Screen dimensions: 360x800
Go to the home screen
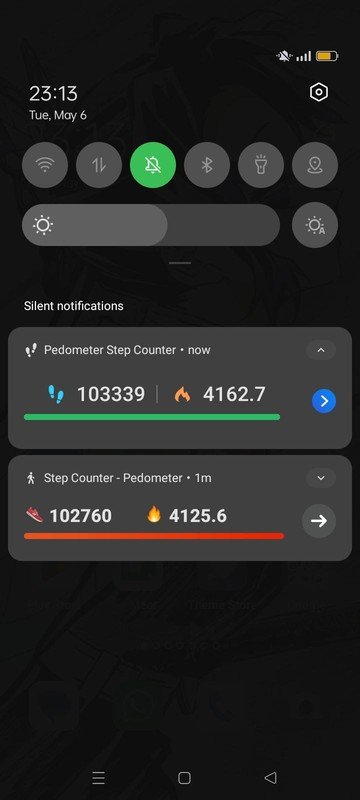coord(184,778)
